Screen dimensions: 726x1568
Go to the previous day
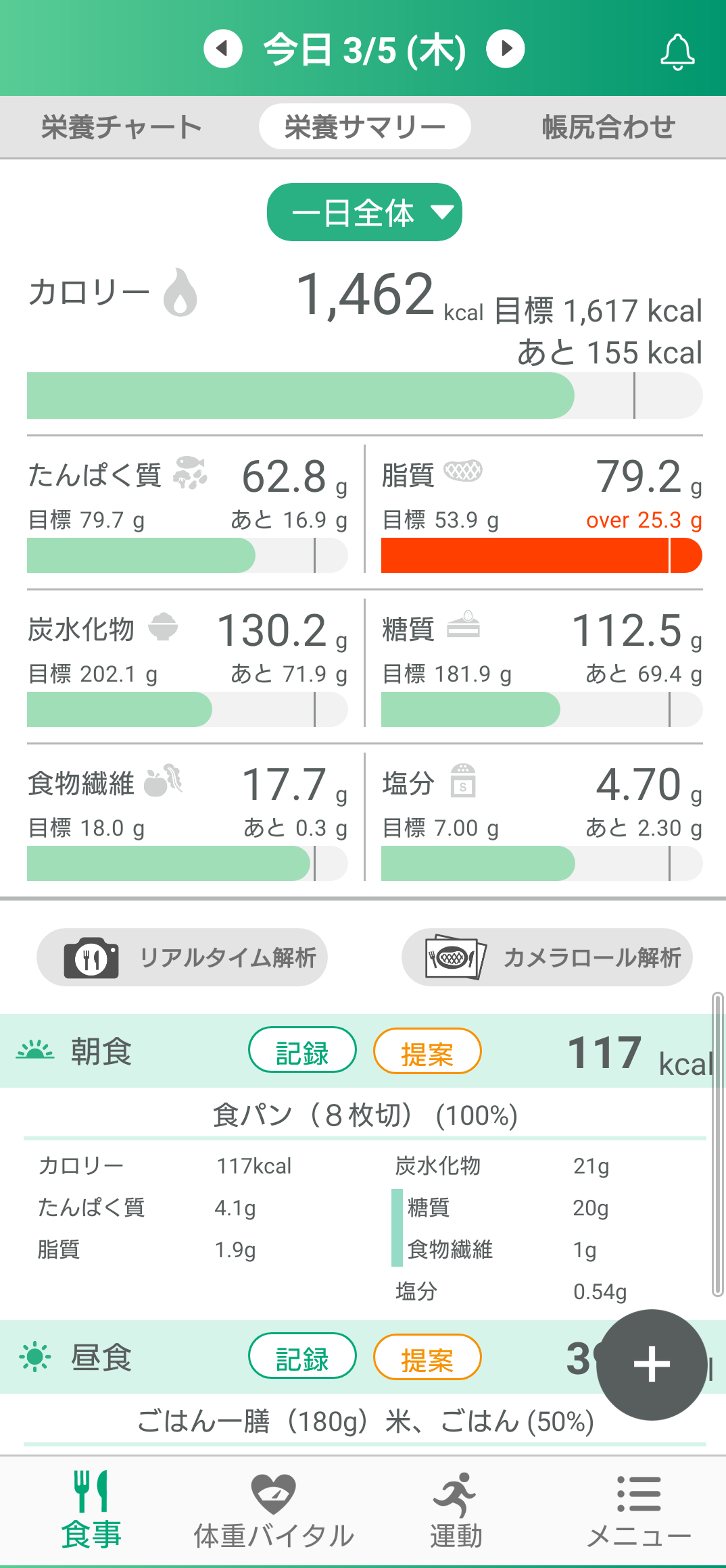tap(223, 49)
